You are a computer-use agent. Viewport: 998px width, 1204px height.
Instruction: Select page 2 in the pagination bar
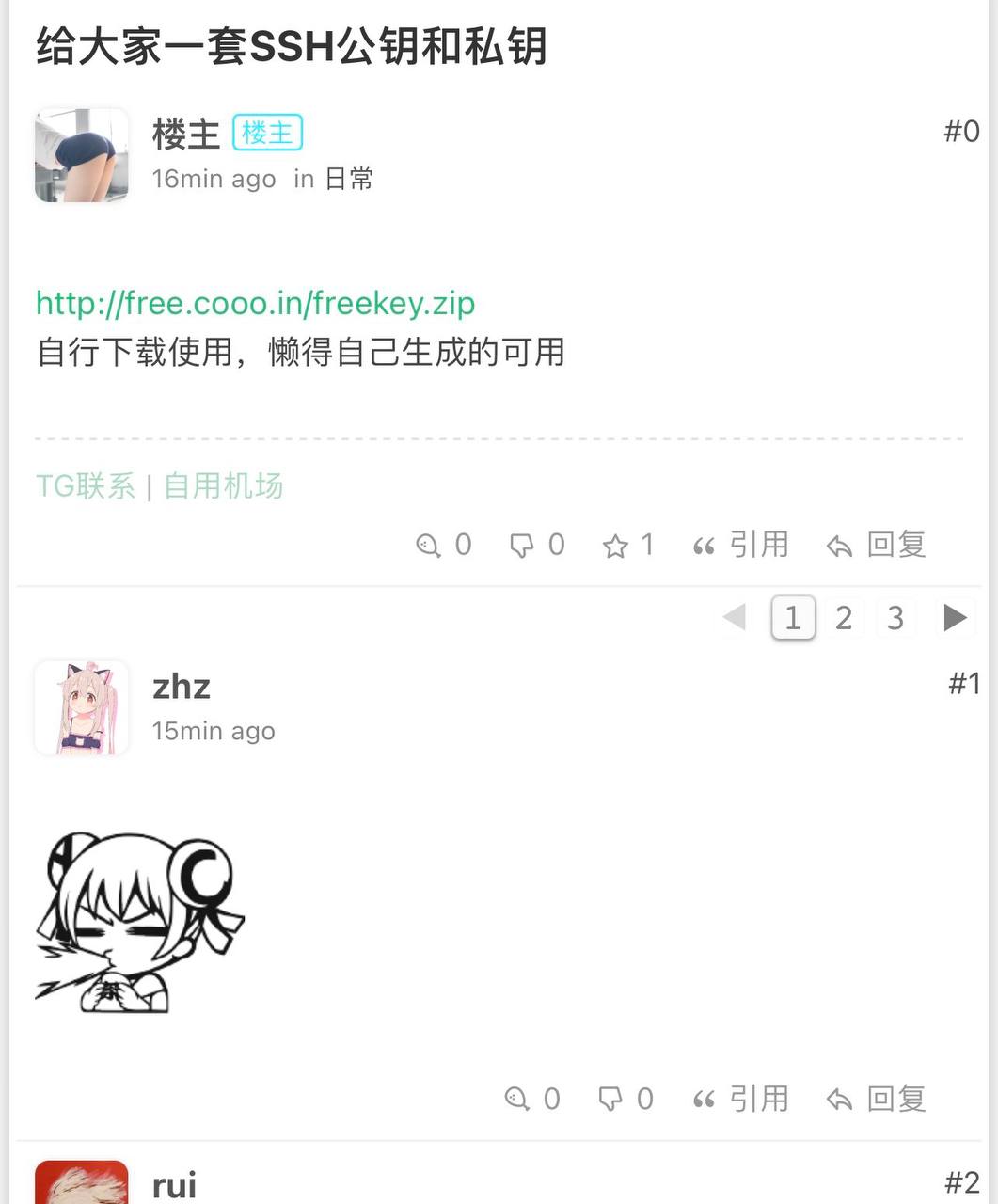coord(844,617)
